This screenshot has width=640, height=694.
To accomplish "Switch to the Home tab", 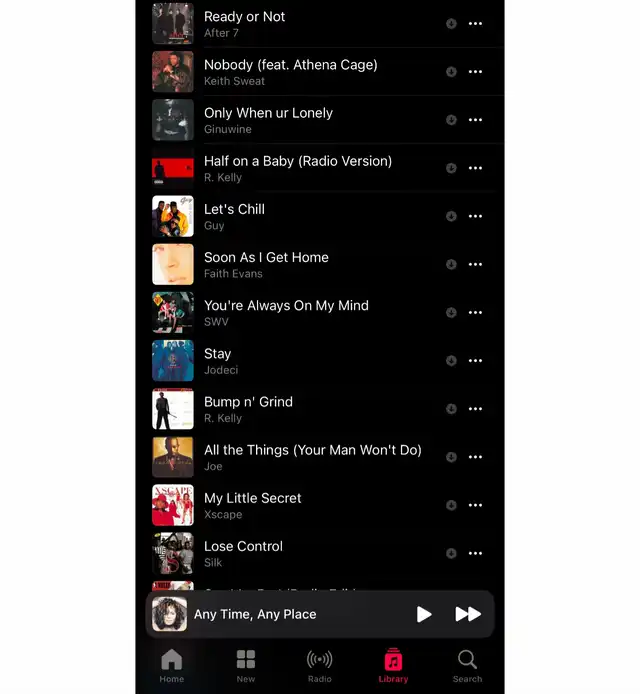I will click(x=172, y=666).
